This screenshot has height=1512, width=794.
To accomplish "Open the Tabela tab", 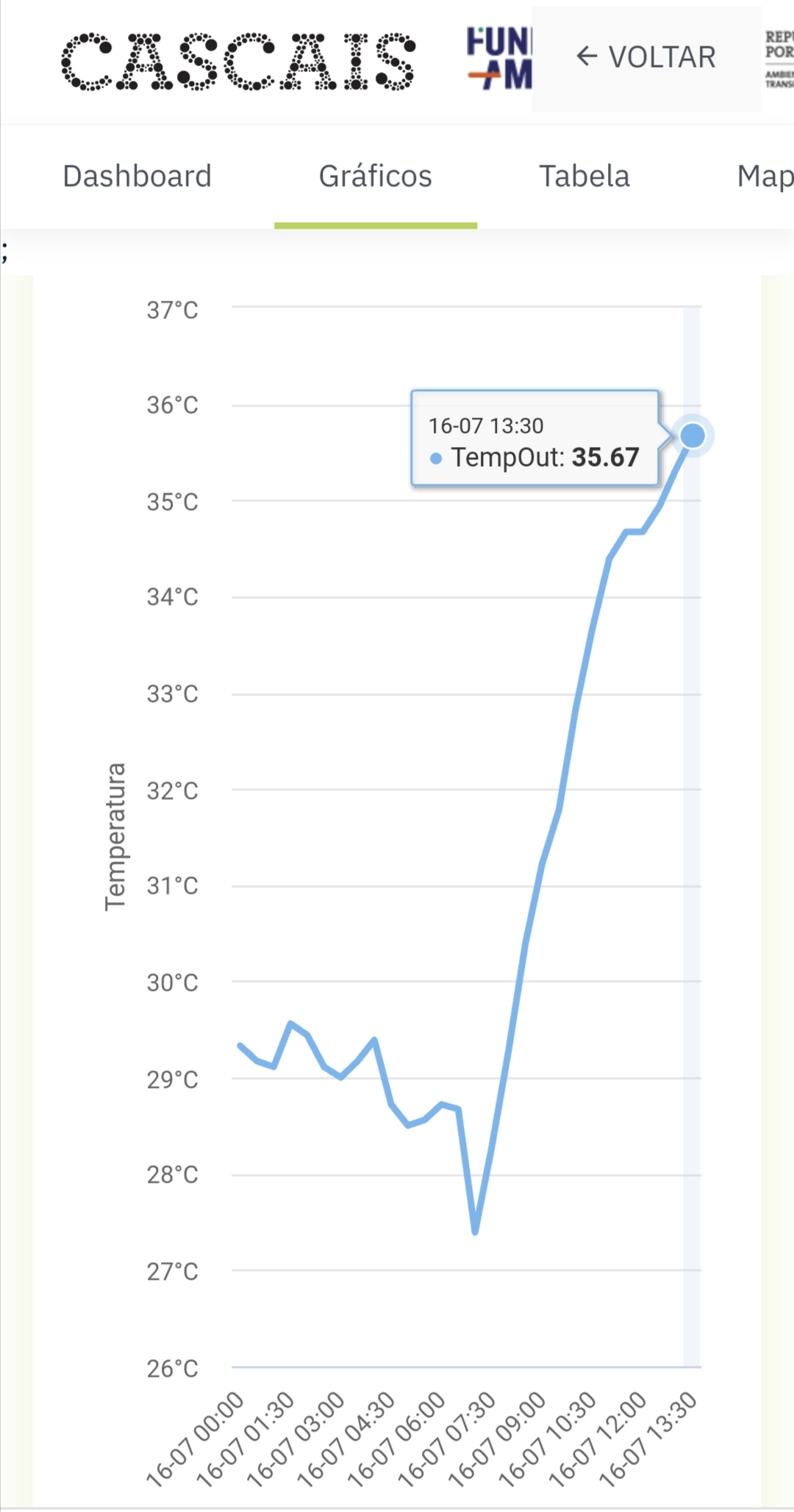I will coord(584,176).
